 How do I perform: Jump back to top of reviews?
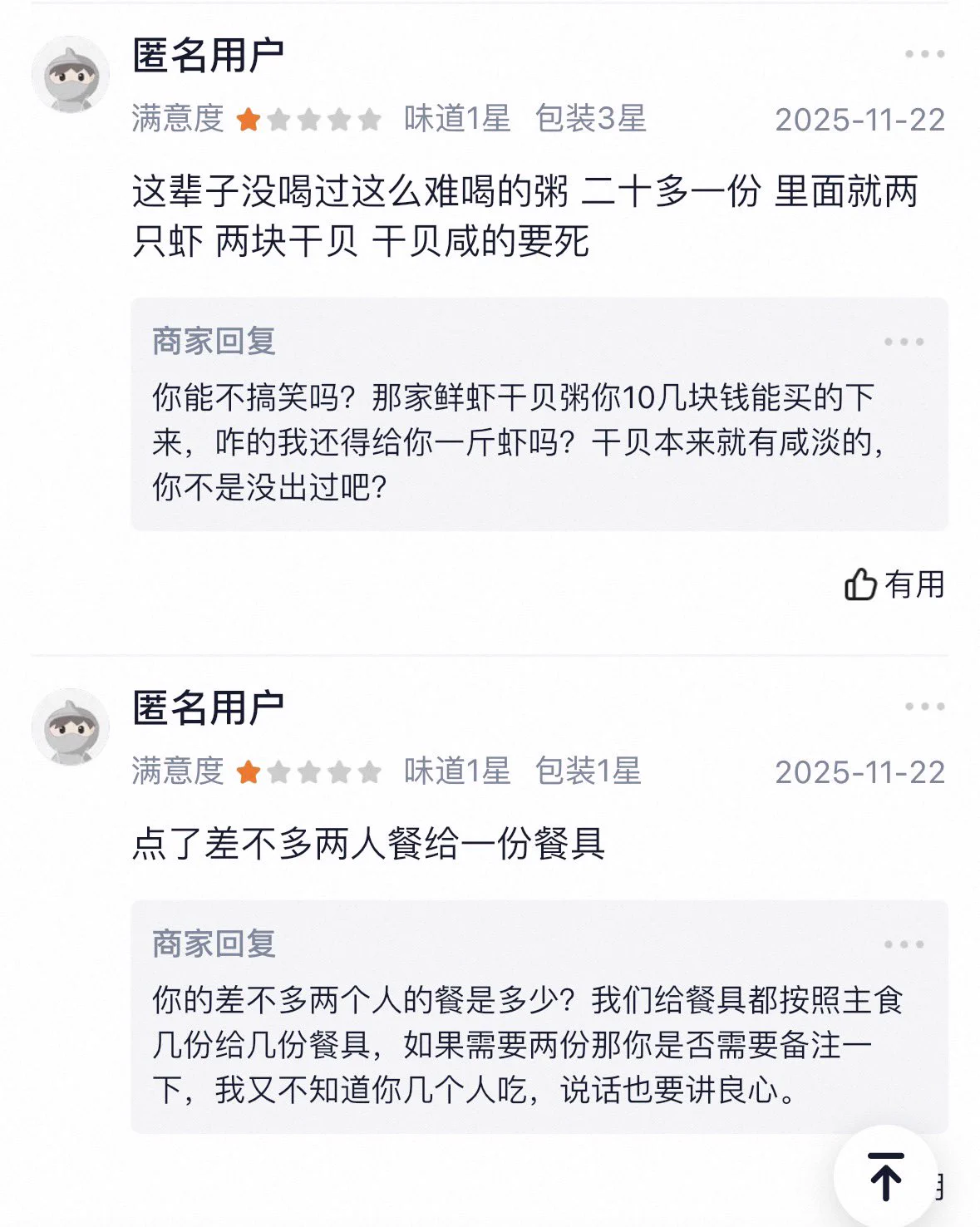click(x=885, y=1175)
